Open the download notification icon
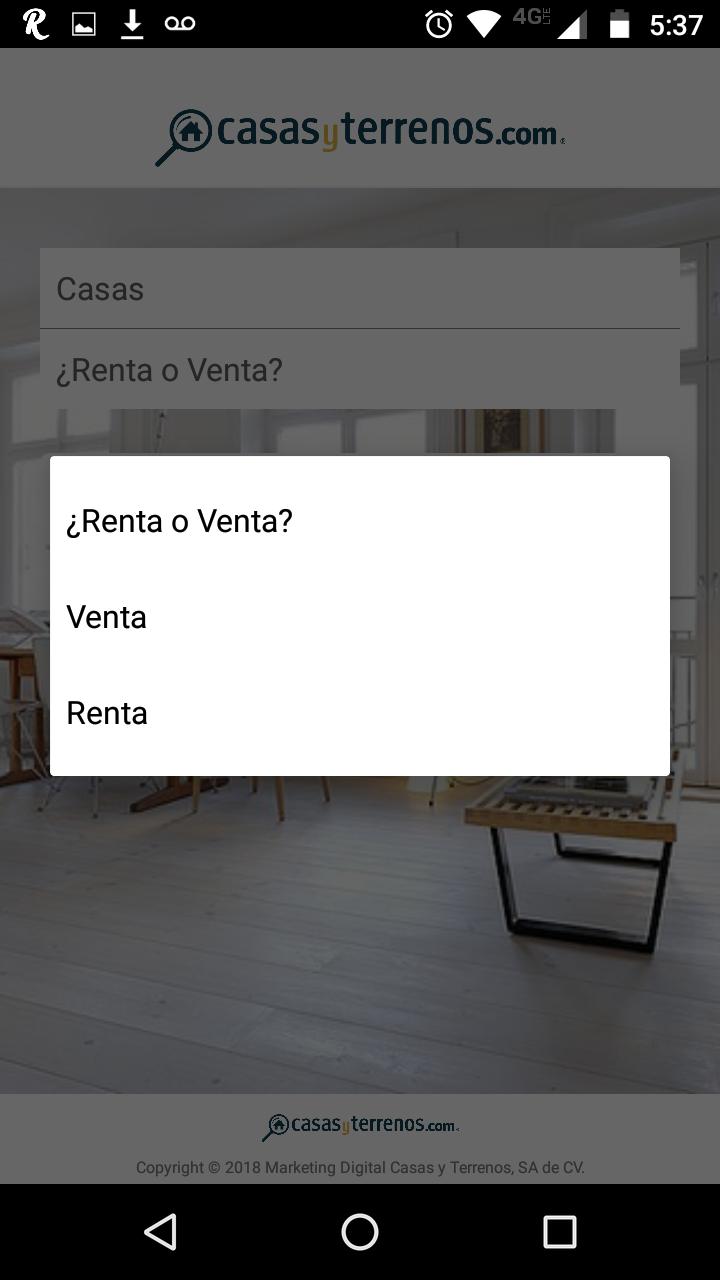The height and width of the screenshot is (1280, 720). point(131,22)
